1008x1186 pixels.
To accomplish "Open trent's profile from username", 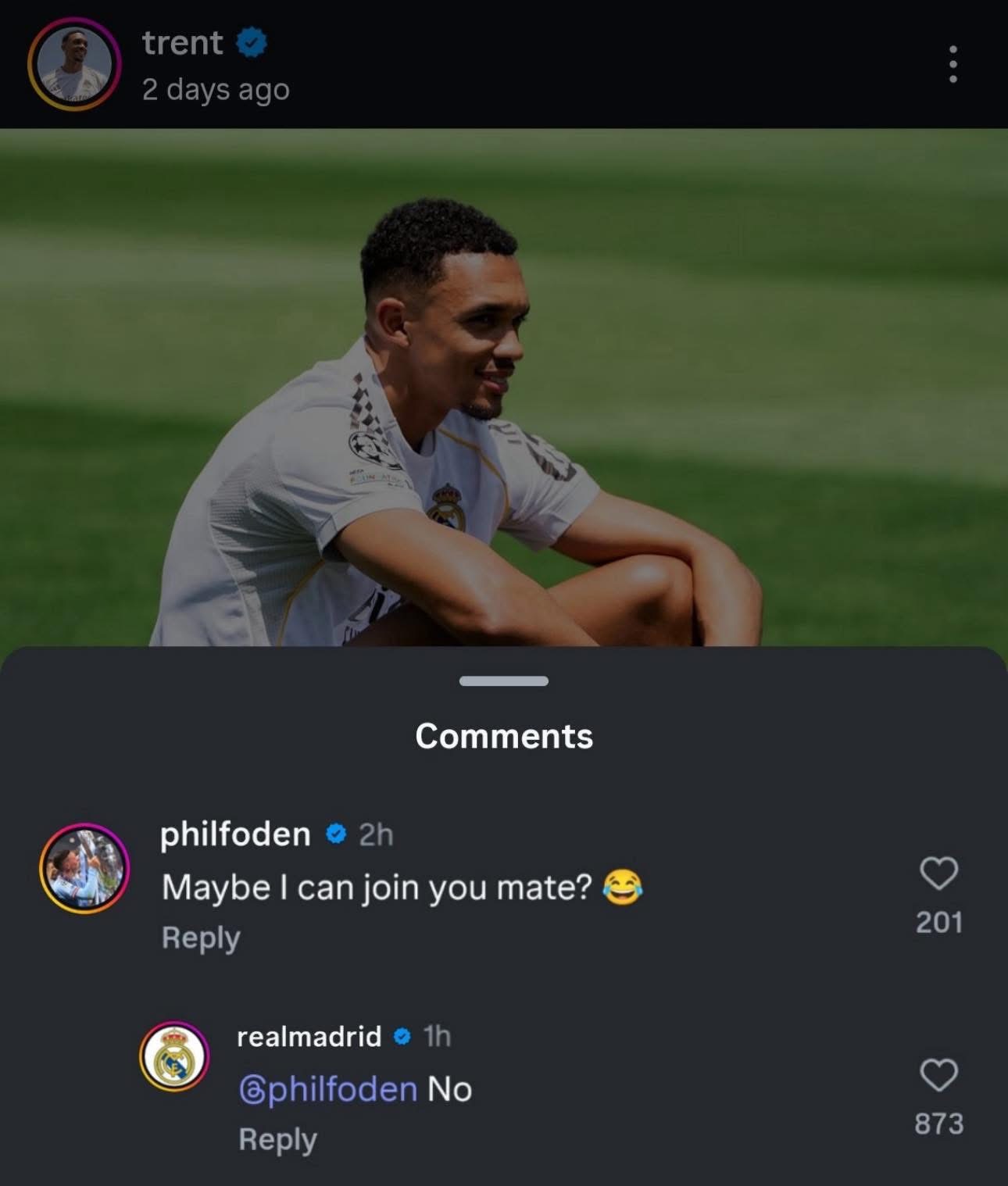I will (x=182, y=42).
